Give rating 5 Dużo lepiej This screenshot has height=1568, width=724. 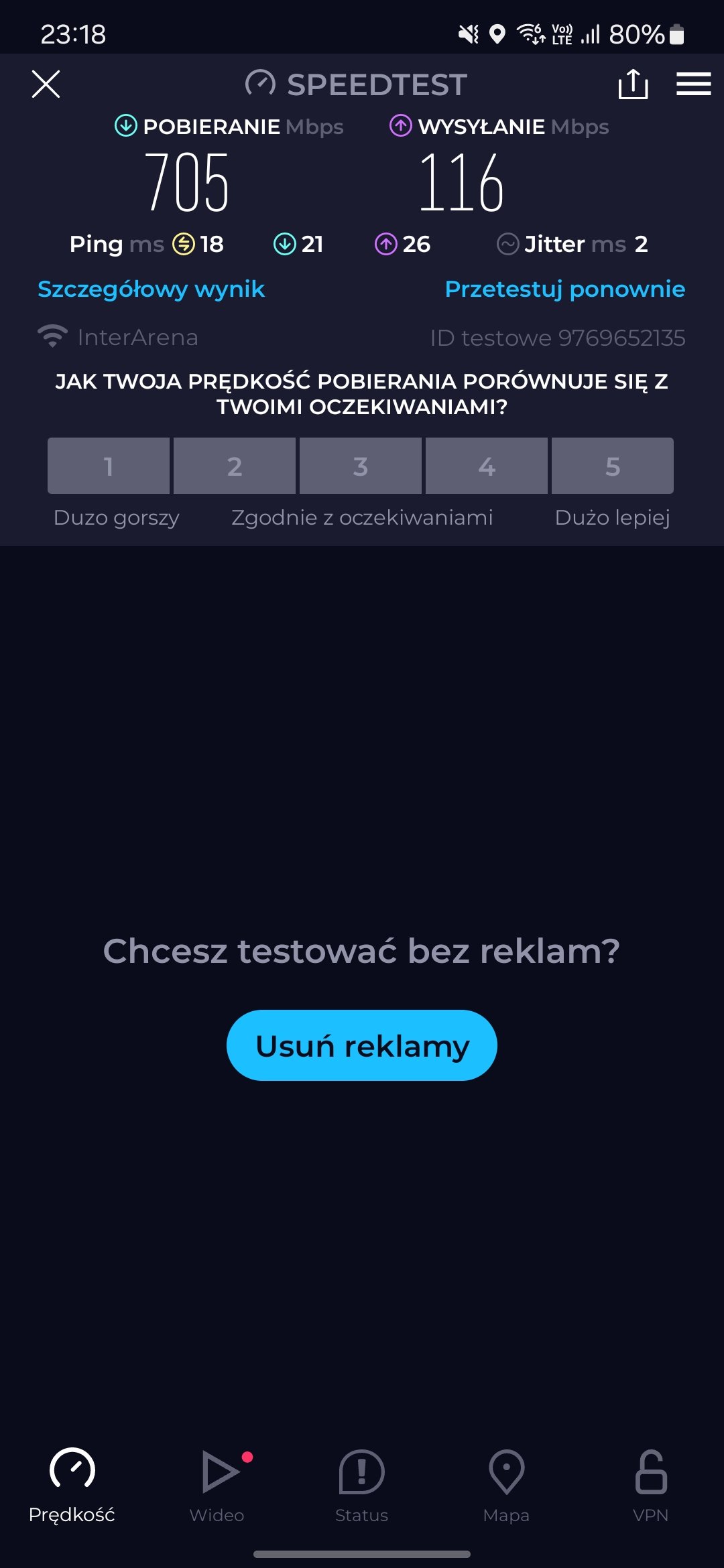[613, 466]
